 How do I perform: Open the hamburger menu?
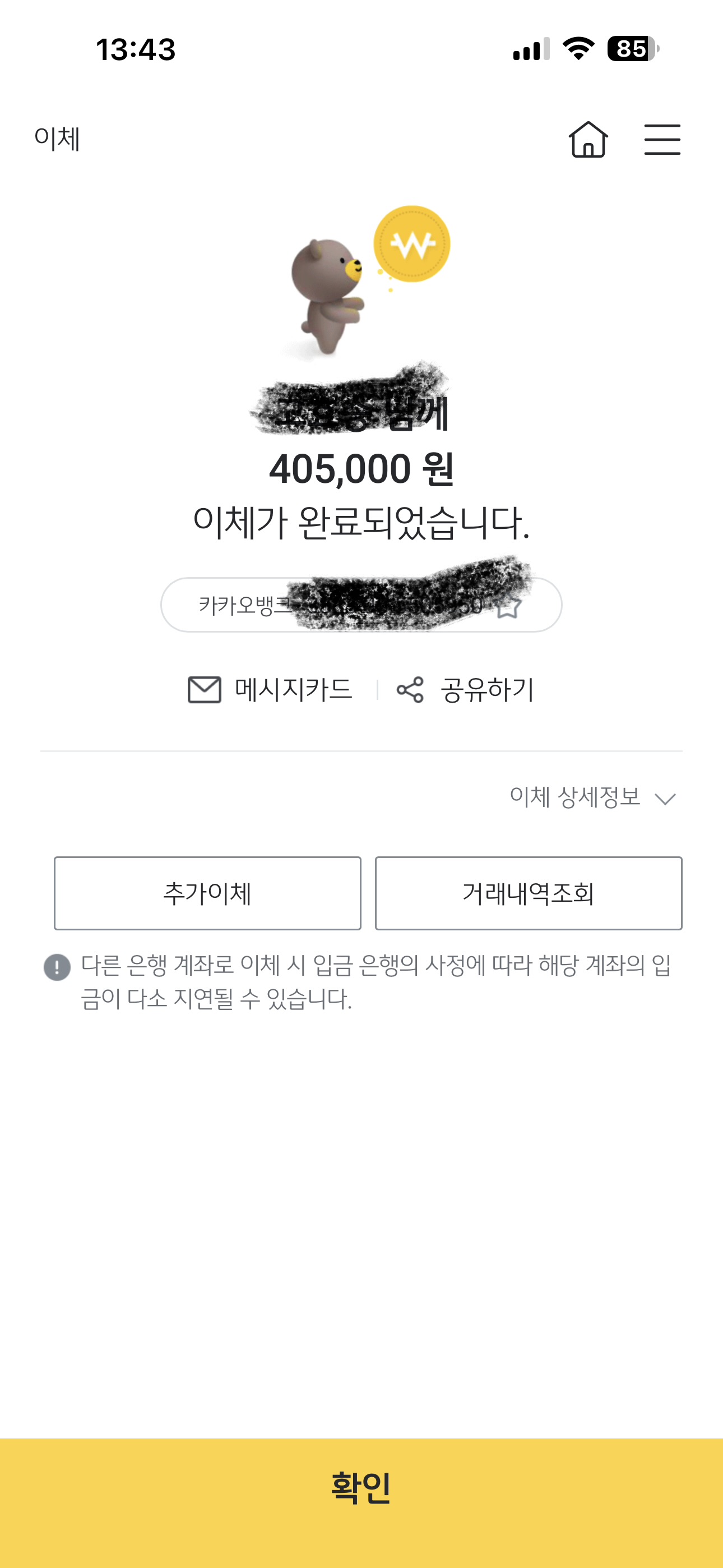[662, 140]
